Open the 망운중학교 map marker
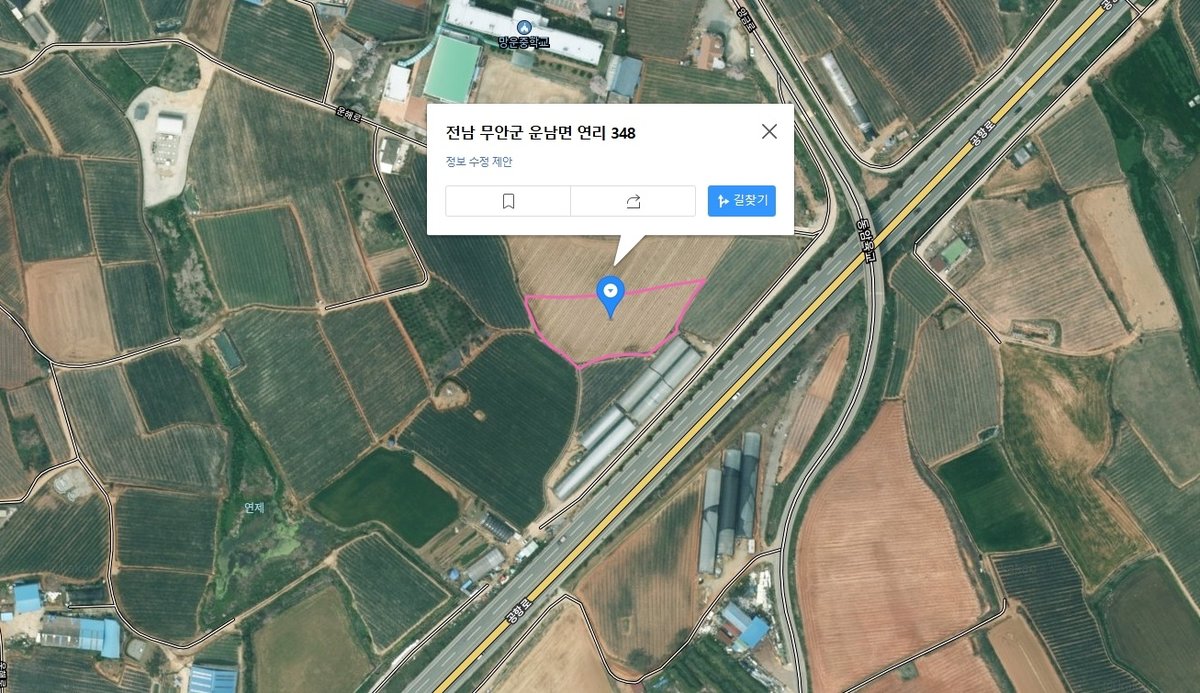This screenshot has height=693, width=1200. pos(524,24)
